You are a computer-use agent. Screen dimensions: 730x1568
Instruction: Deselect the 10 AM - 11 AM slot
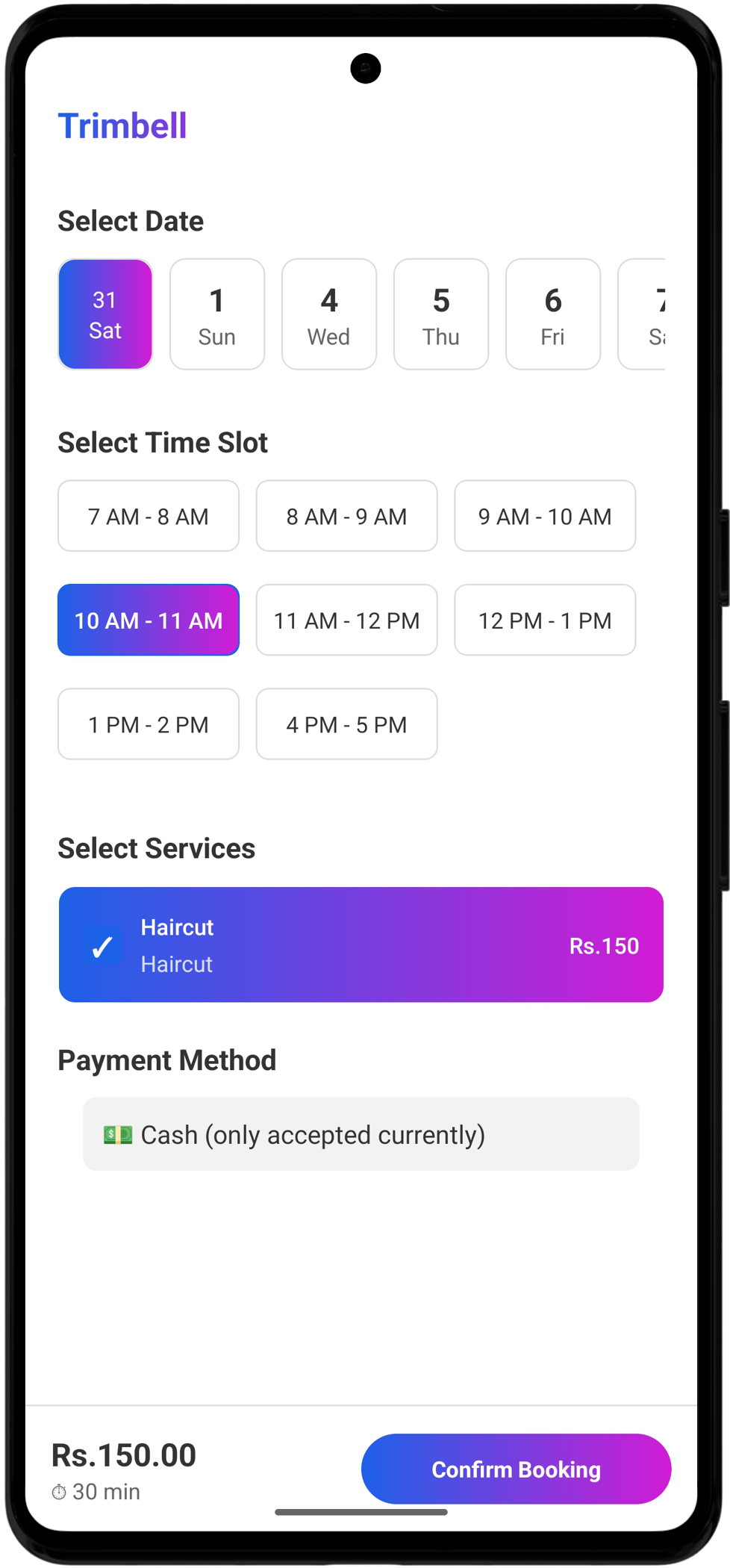[x=148, y=620]
